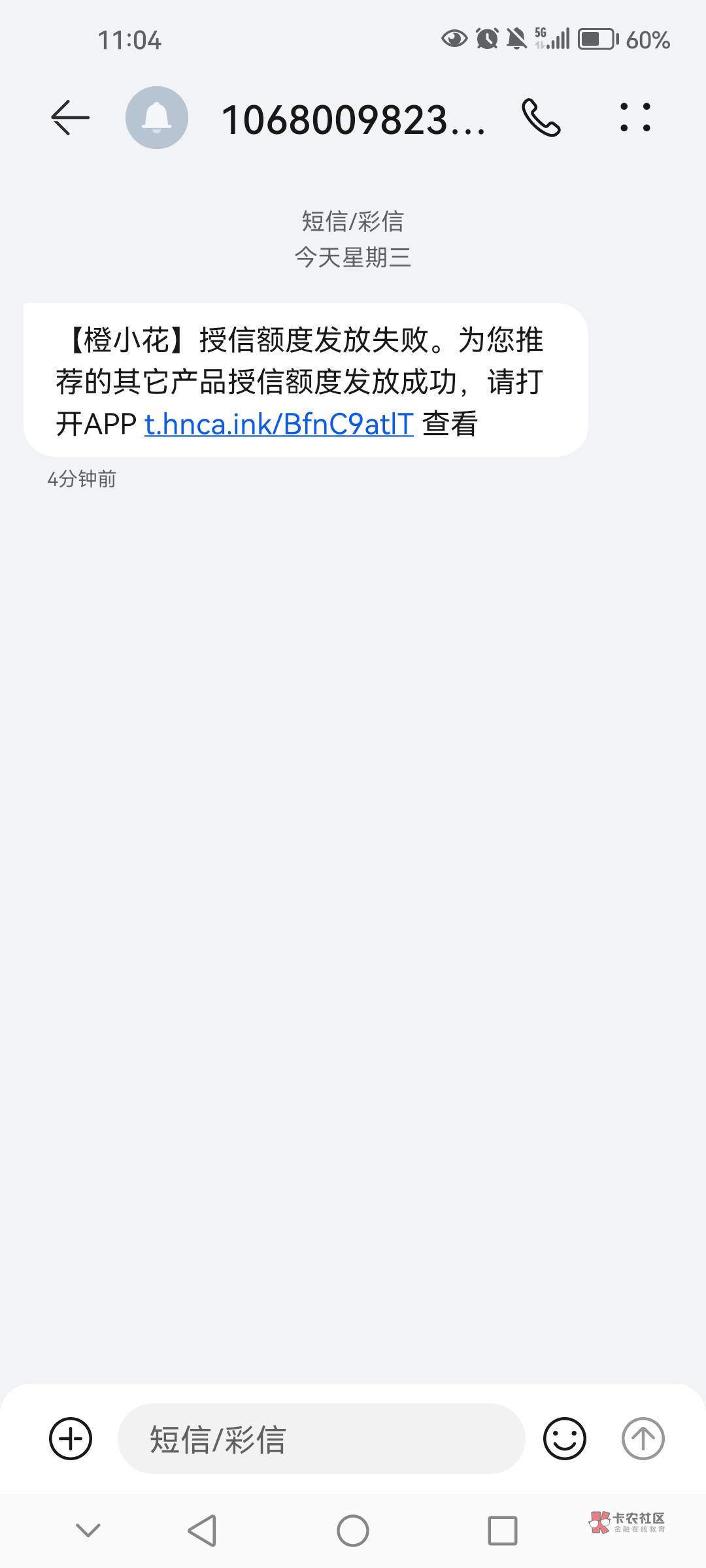
Task: Call the sender 1068009823
Action: [x=541, y=118]
